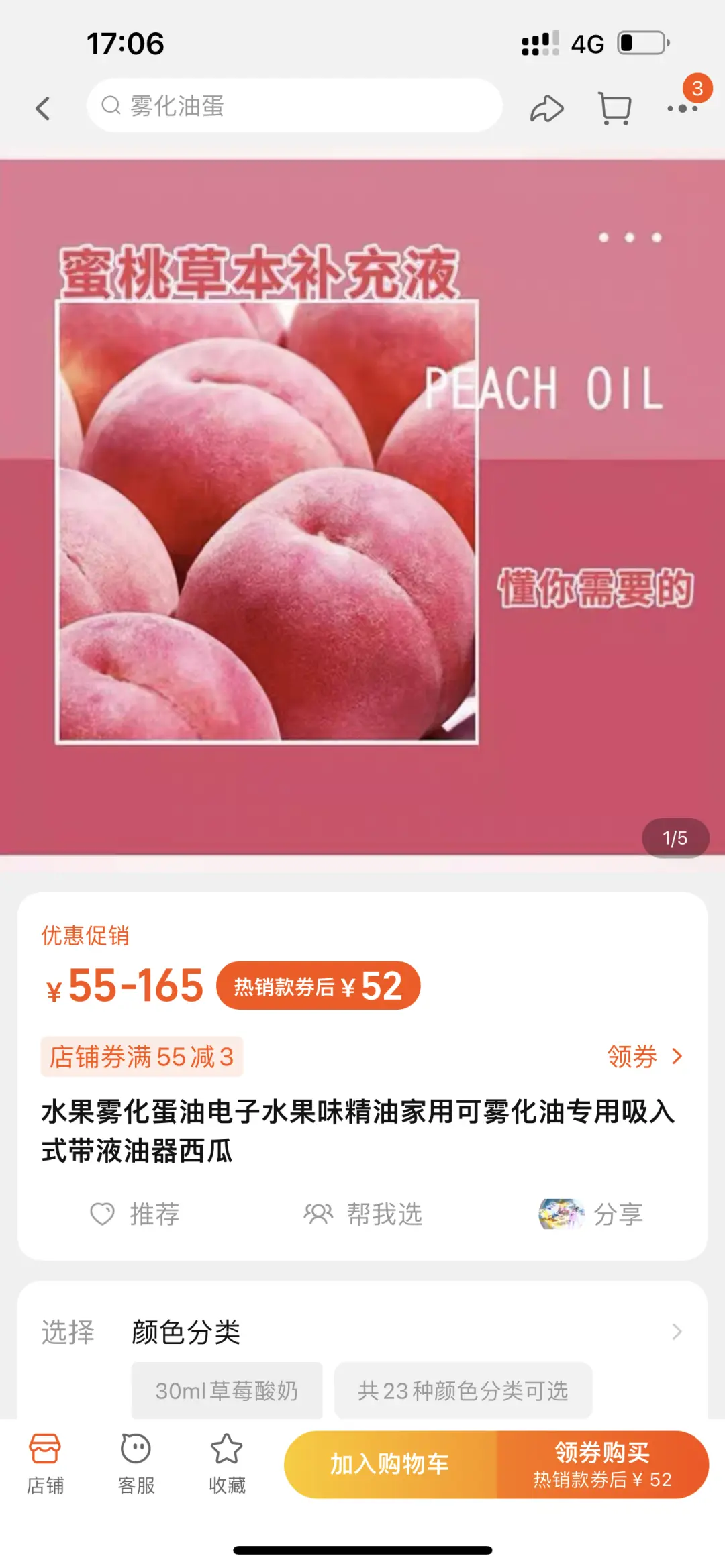This screenshot has height=1568, width=725.
Task: Go back to the previous page
Action: point(43,108)
